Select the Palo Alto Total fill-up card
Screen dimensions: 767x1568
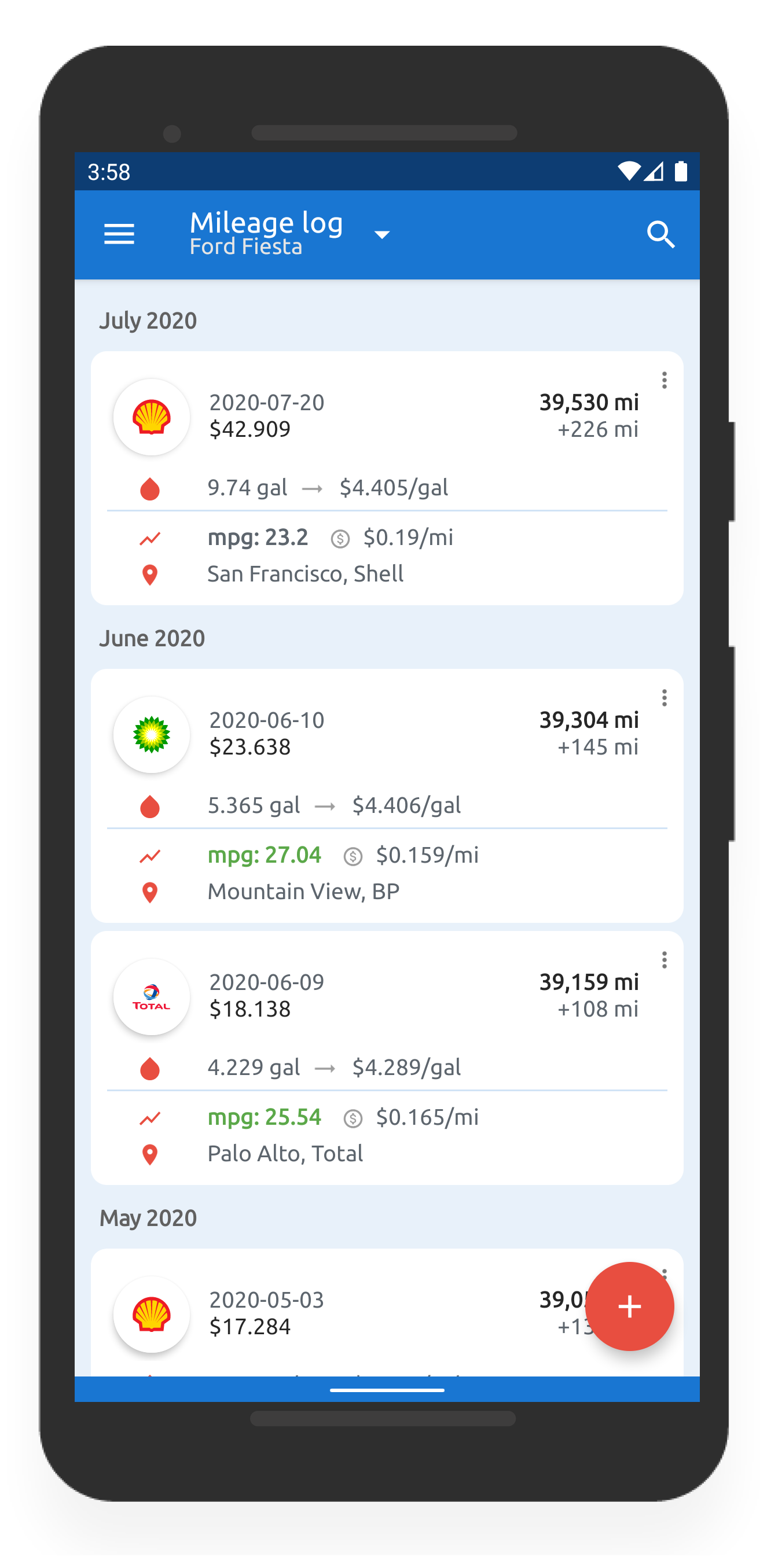pyautogui.click(x=387, y=1058)
